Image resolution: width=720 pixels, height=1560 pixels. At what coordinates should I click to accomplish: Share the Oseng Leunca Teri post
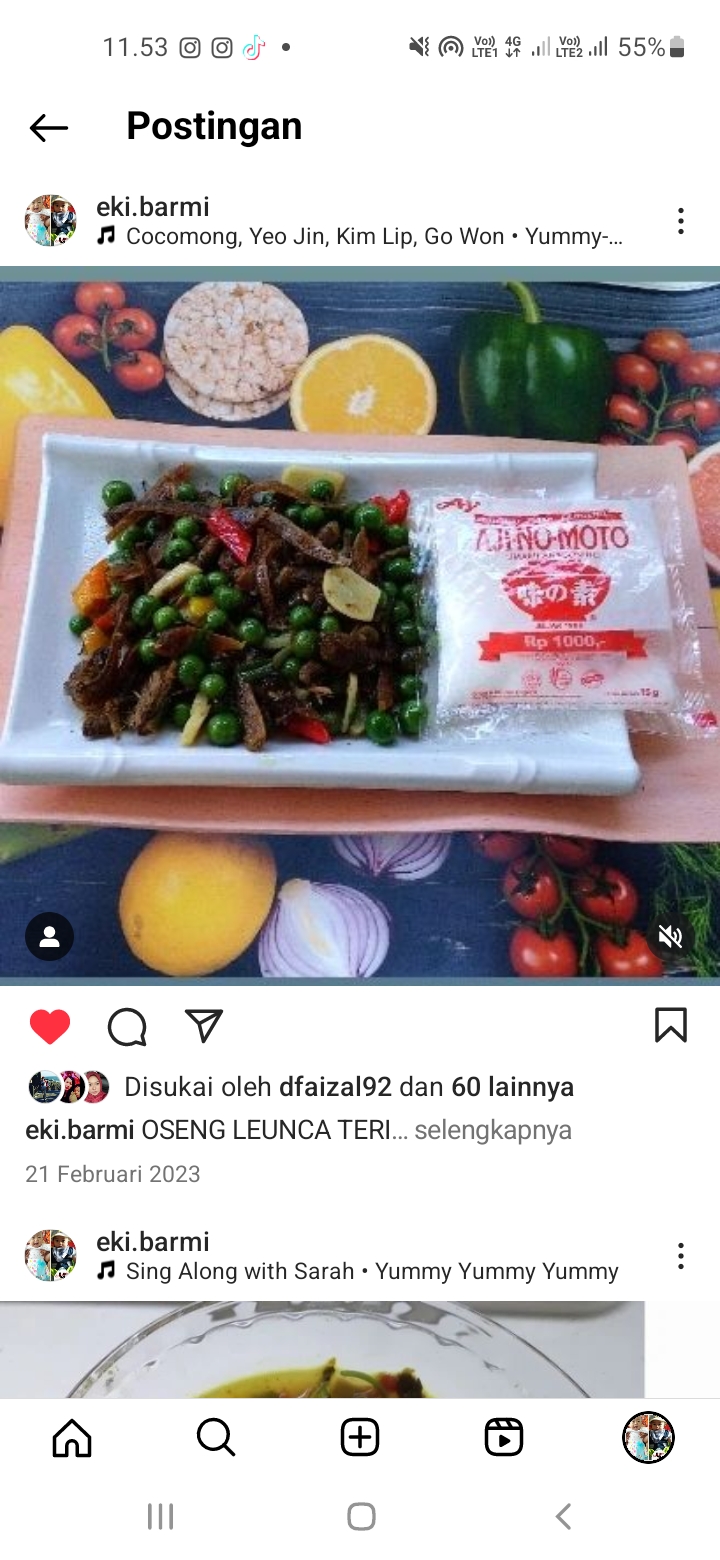203,1026
